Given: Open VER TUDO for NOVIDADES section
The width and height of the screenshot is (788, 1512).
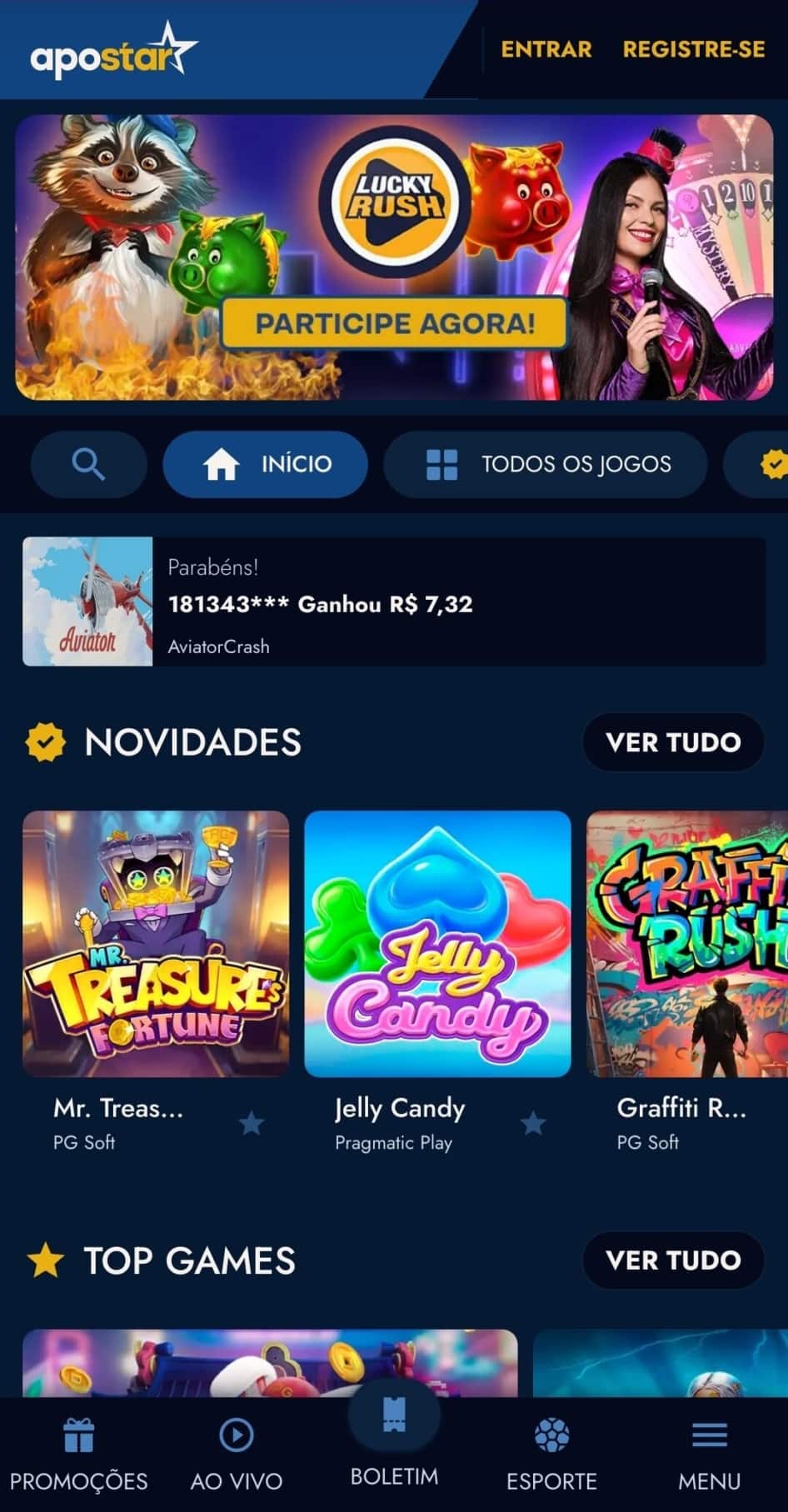Looking at the screenshot, I should [x=673, y=741].
